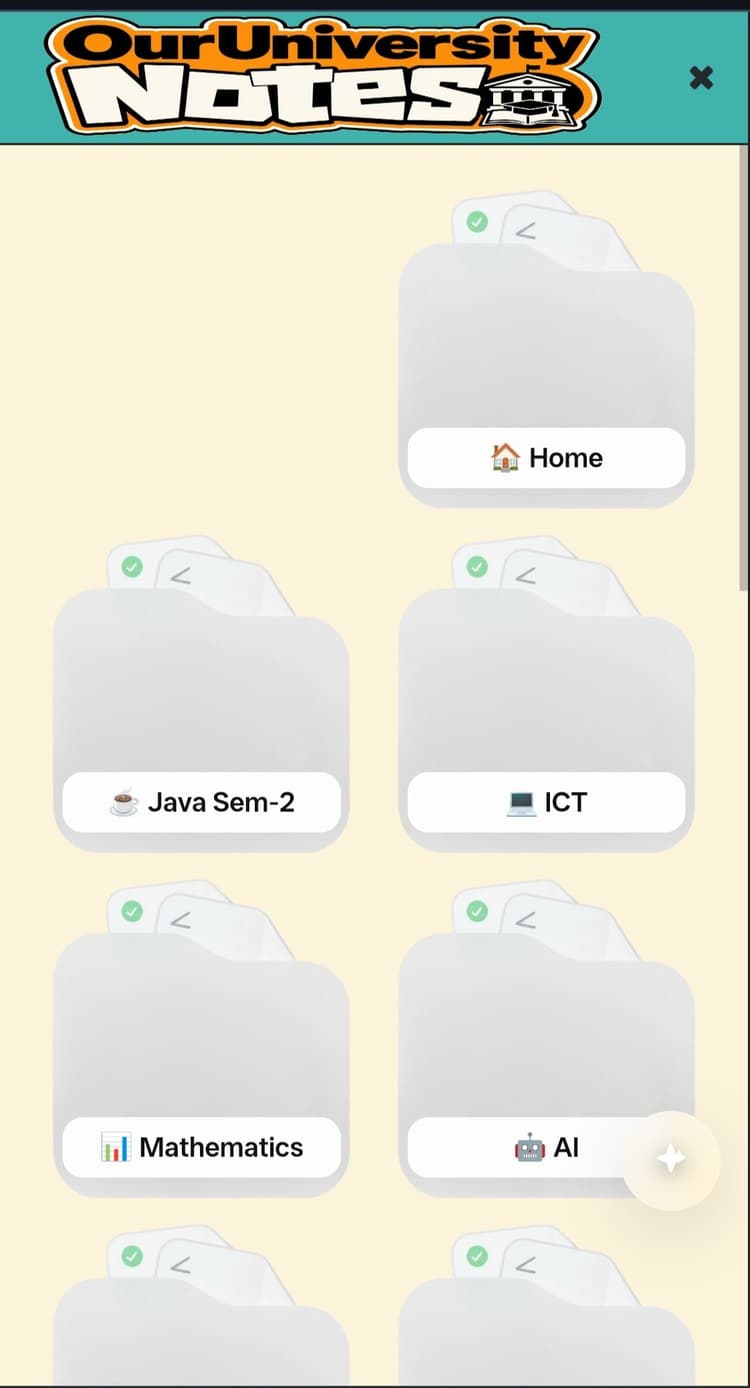Open the Java Sem-2 folder
The width and height of the screenshot is (750, 1388).
coord(201,695)
